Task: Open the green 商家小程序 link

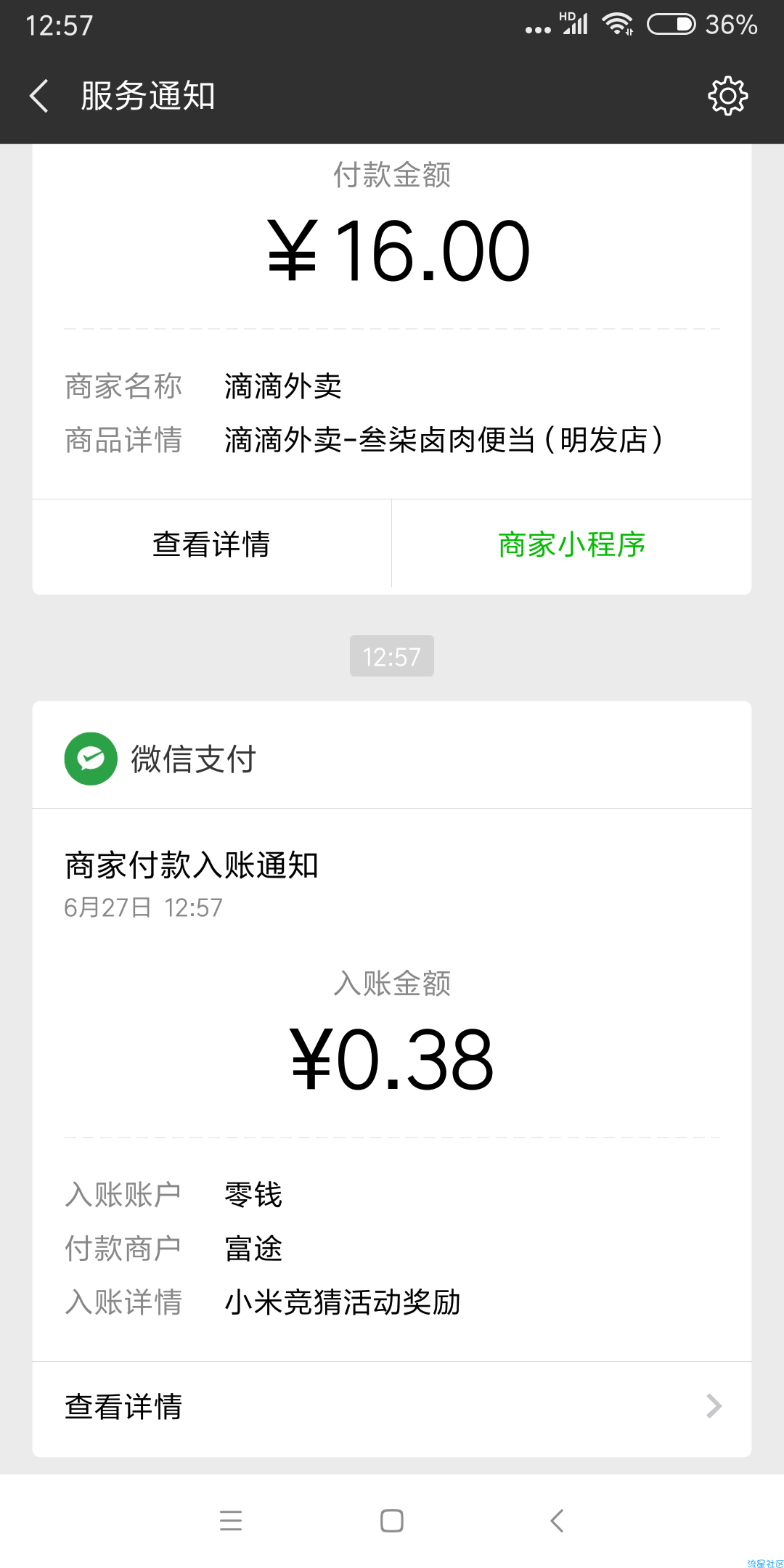Action: tap(572, 544)
